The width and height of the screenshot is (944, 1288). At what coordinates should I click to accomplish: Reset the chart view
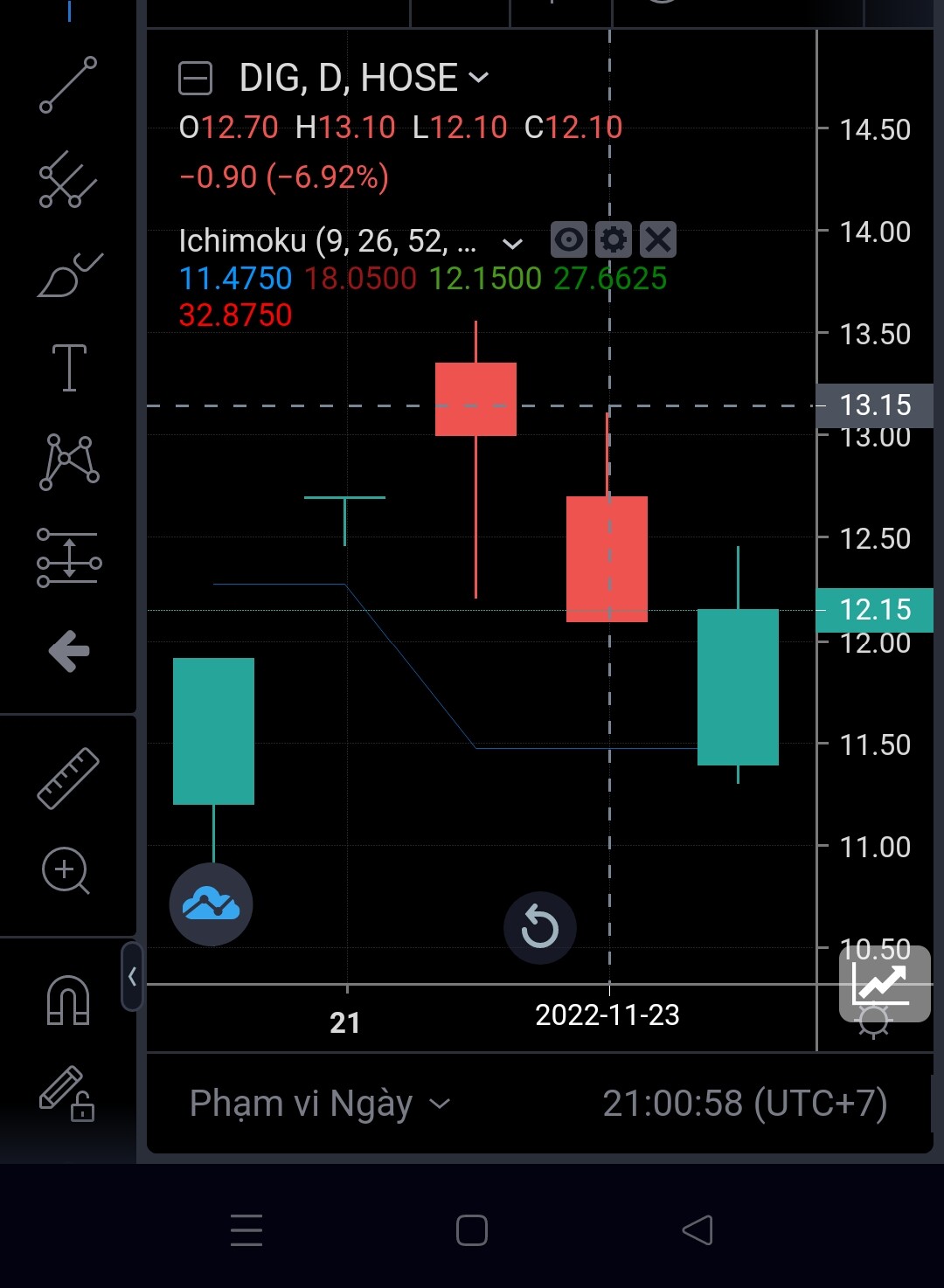(x=540, y=928)
